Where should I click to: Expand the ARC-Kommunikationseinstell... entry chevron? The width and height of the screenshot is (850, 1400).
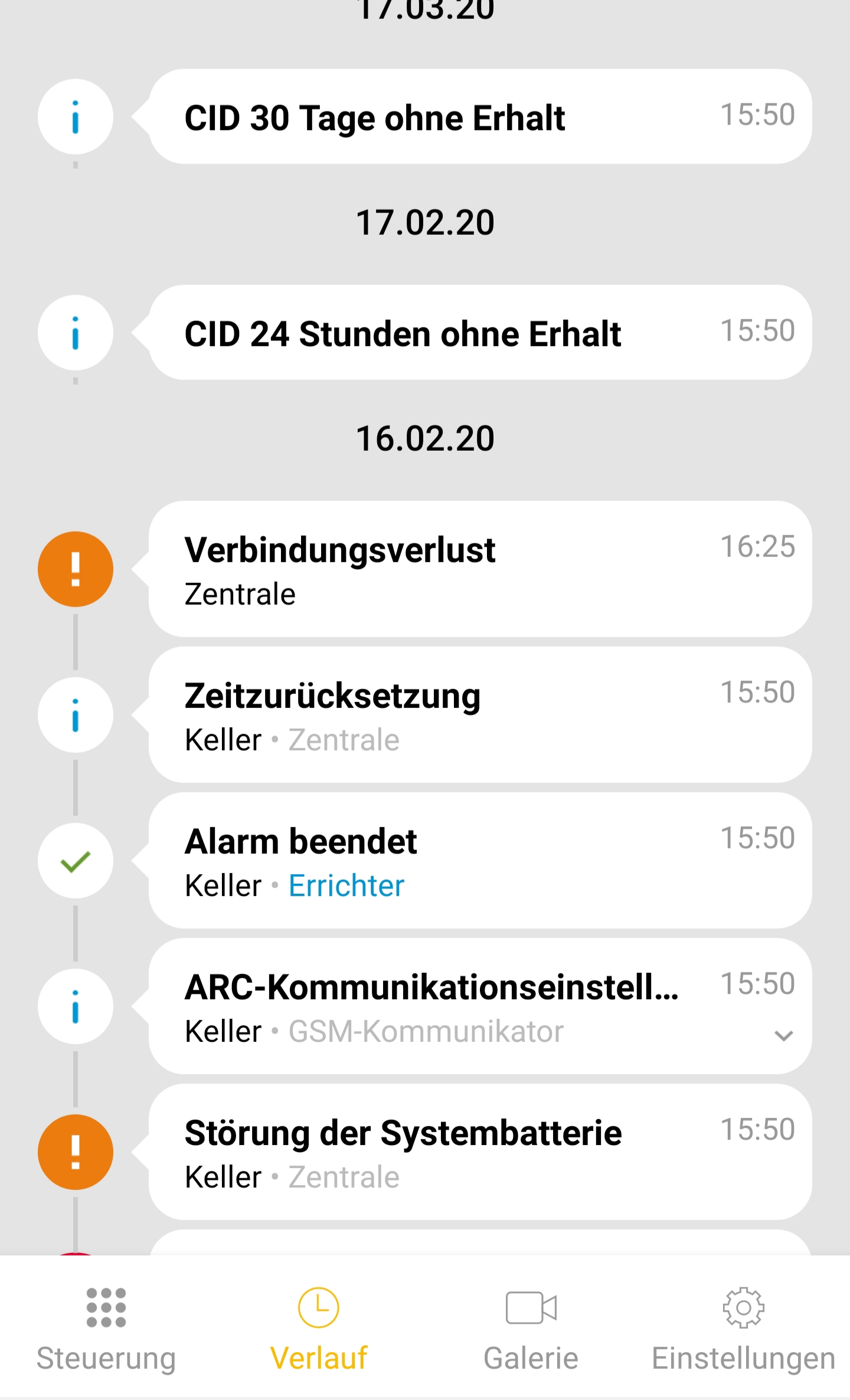click(783, 1035)
